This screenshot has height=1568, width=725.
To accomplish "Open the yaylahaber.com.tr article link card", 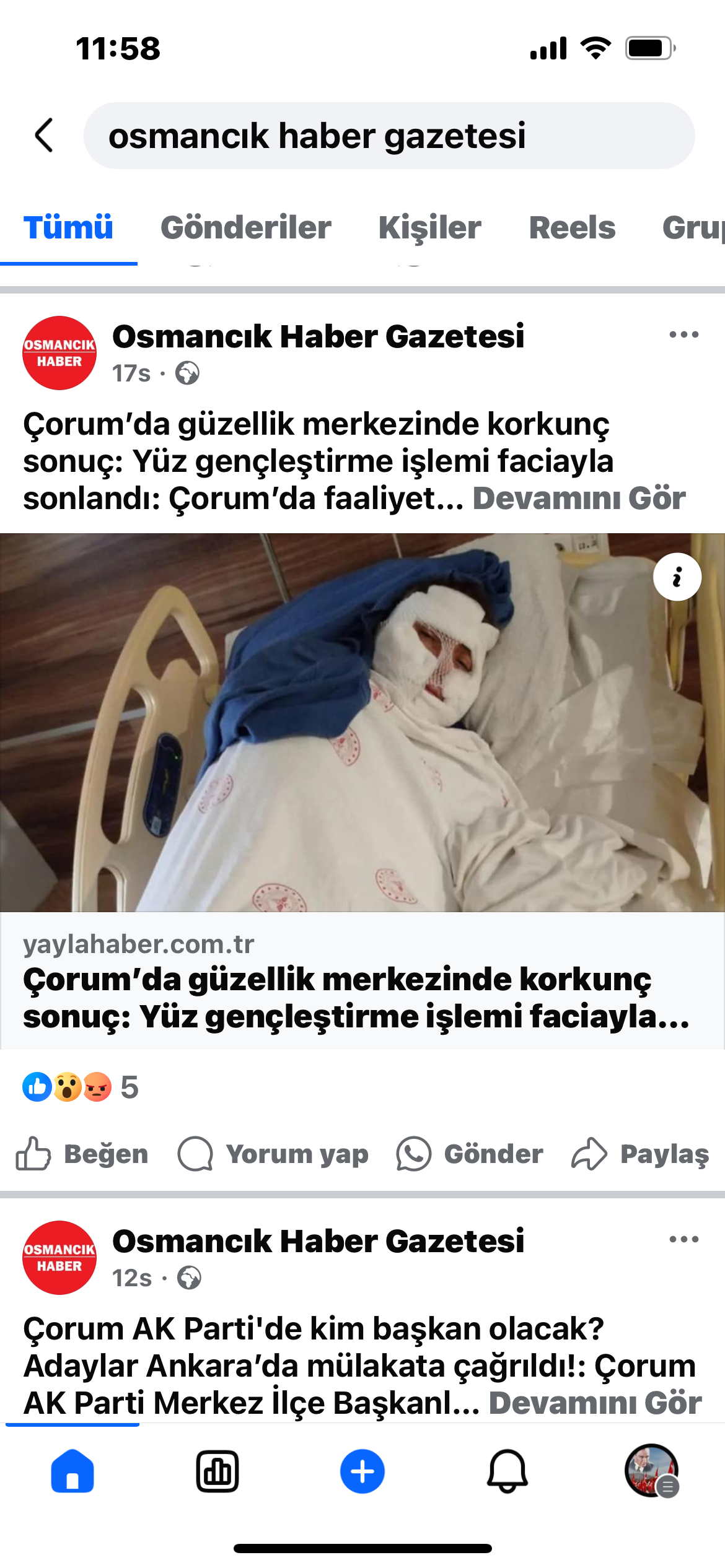I will click(x=362, y=981).
